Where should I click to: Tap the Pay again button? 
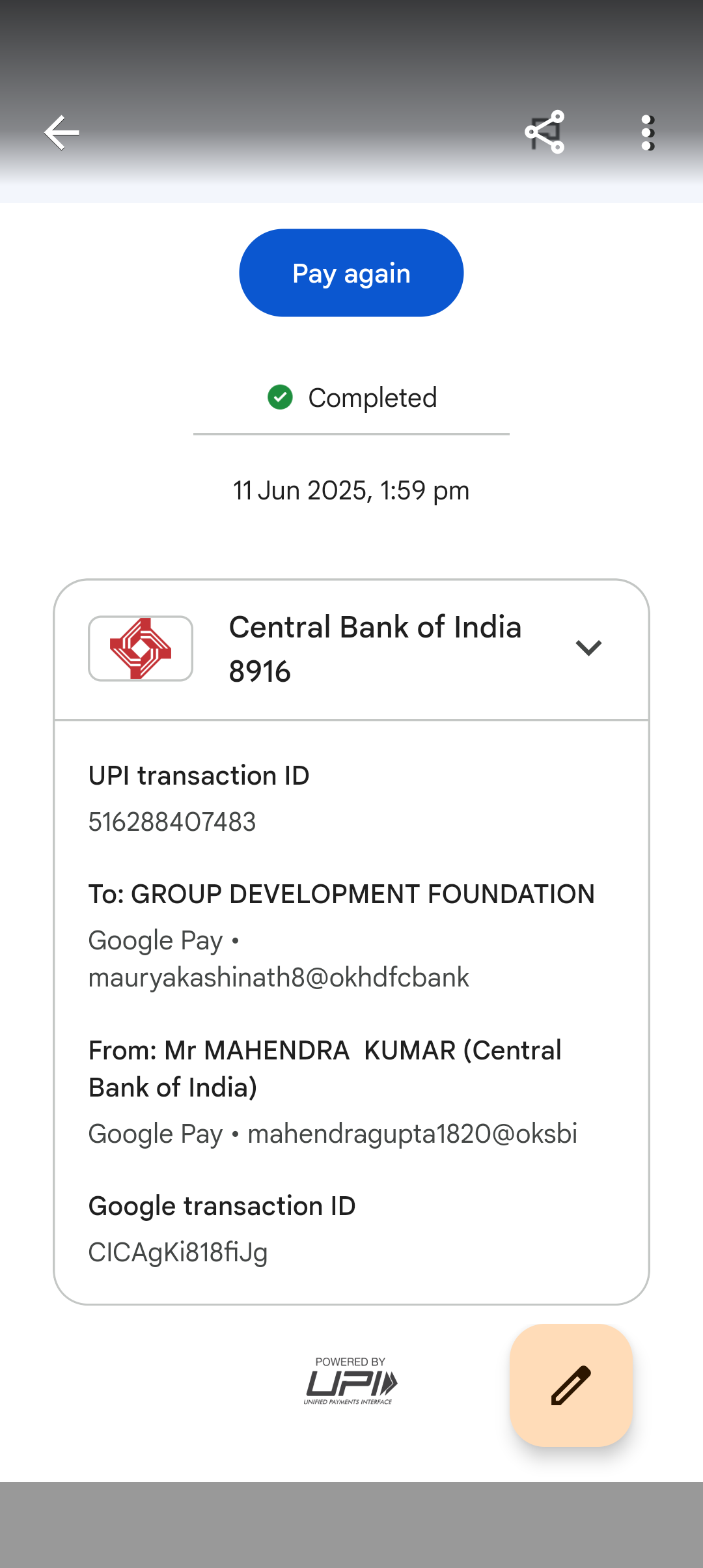click(351, 273)
